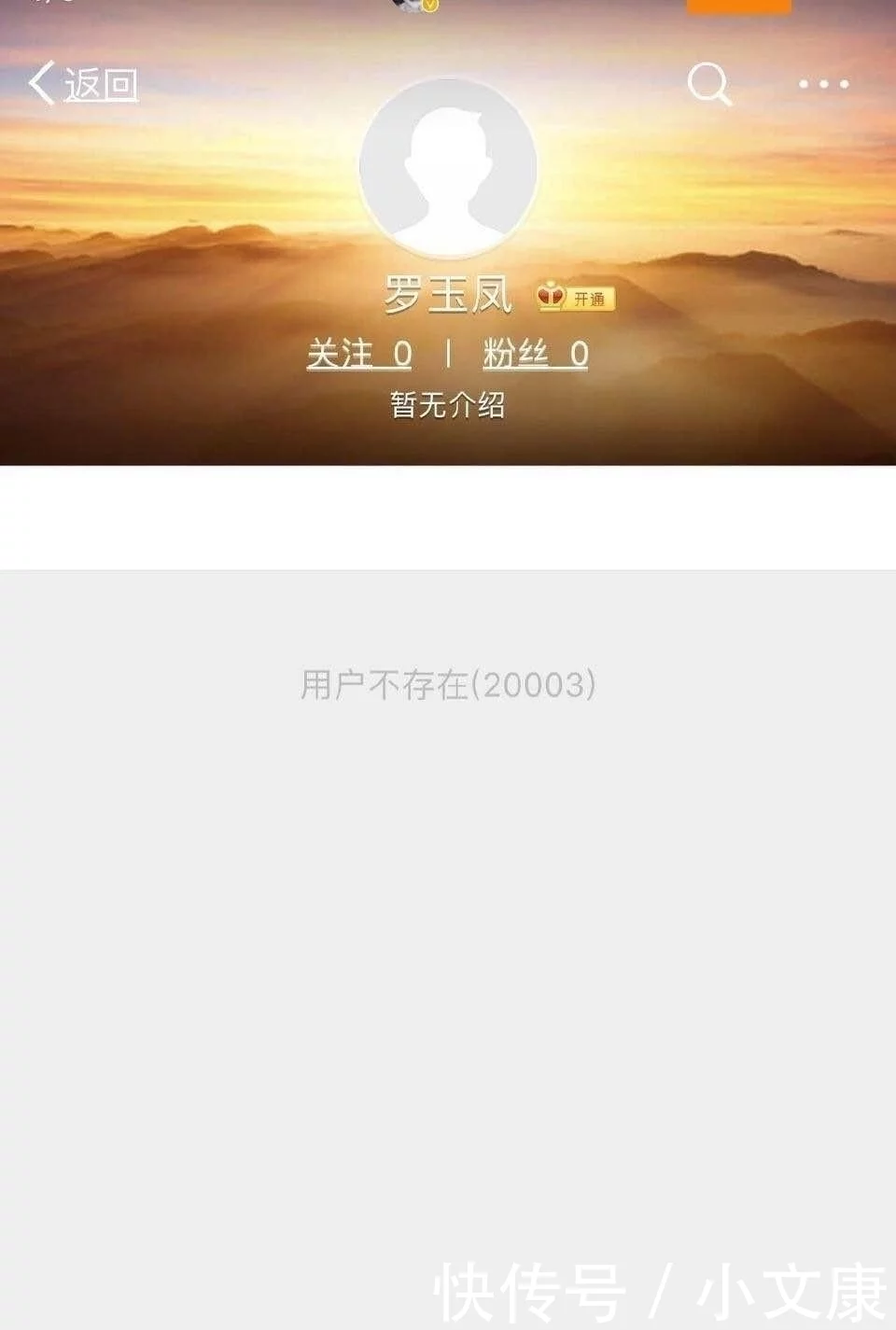Open the three-dot overflow menu
Image resolution: width=896 pixels, height=1330 pixels.
click(823, 84)
